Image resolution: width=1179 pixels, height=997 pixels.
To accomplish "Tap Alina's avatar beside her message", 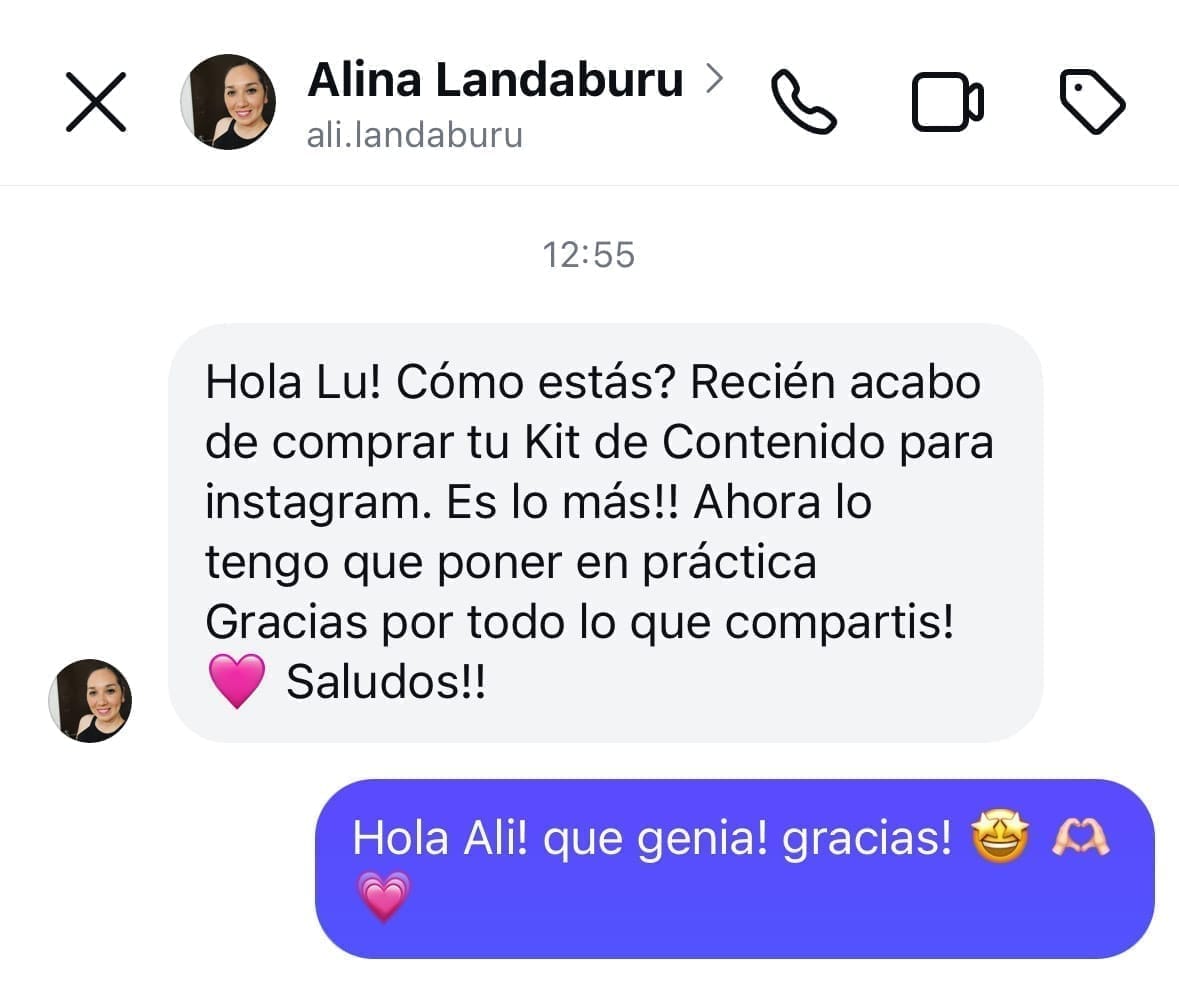I will pos(90,700).
